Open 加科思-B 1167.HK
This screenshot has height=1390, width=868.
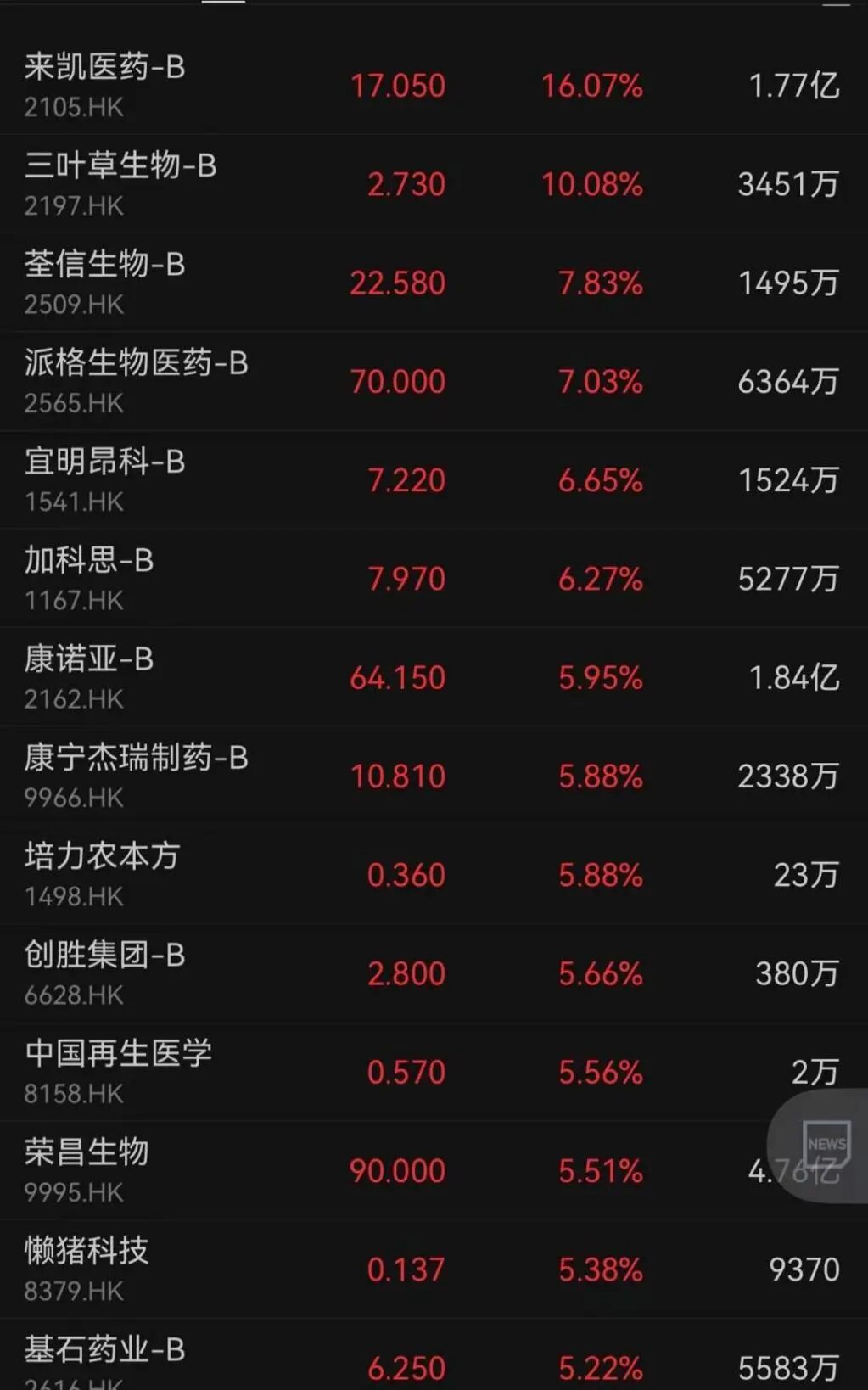coord(88,578)
